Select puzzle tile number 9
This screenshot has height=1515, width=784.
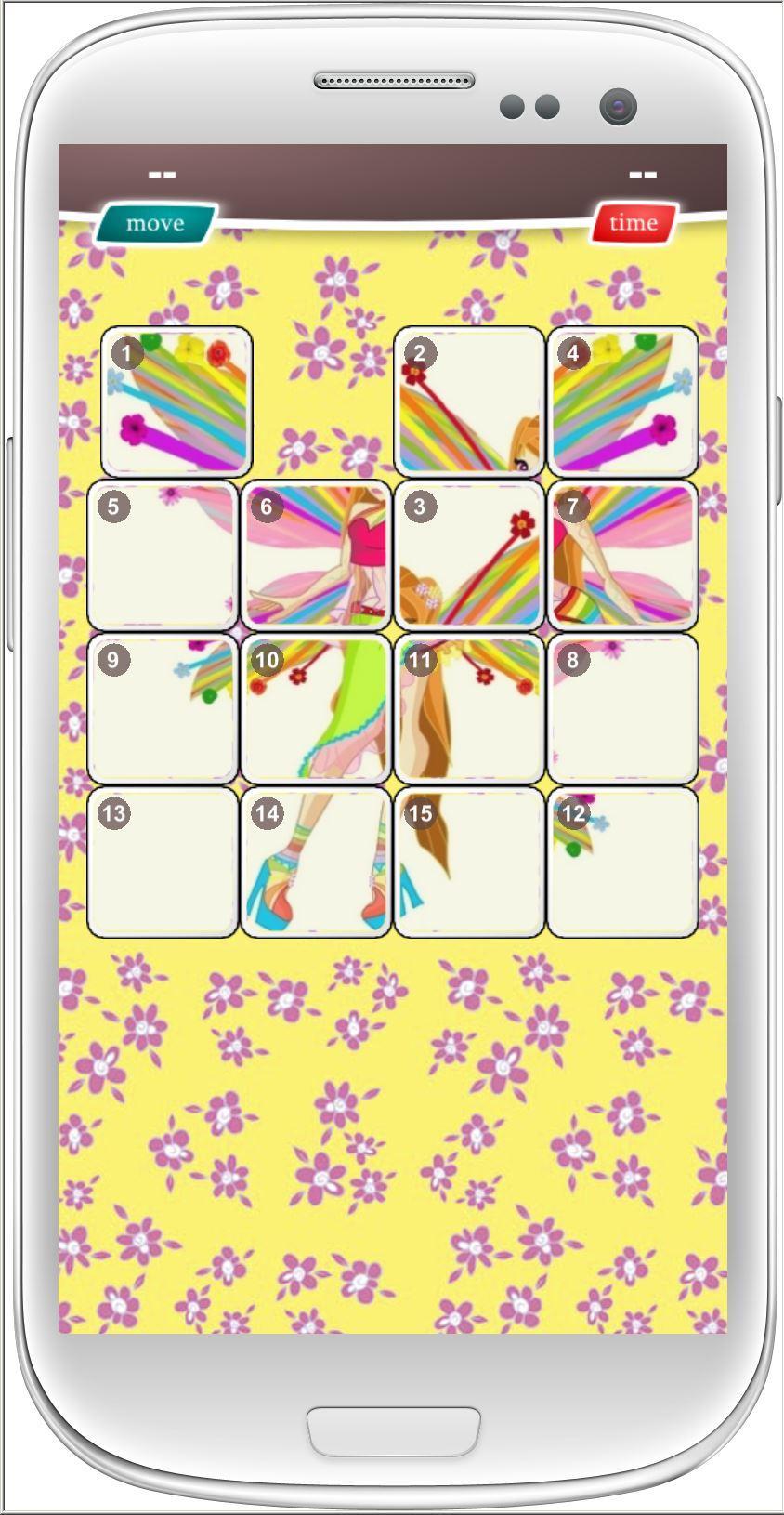click(163, 708)
